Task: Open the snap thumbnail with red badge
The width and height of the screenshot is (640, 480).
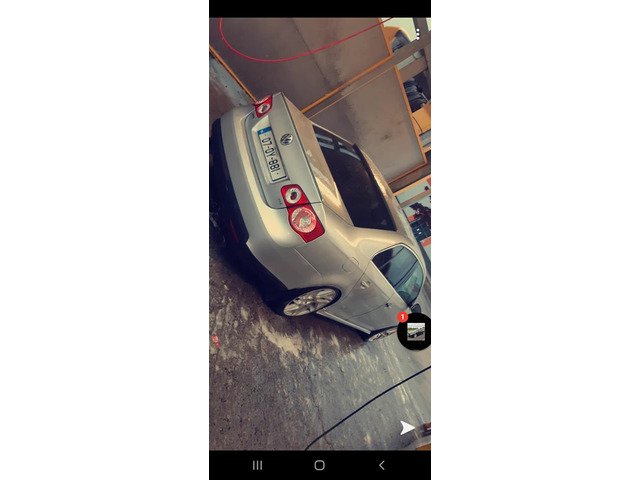Action: pyautogui.click(x=415, y=331)
